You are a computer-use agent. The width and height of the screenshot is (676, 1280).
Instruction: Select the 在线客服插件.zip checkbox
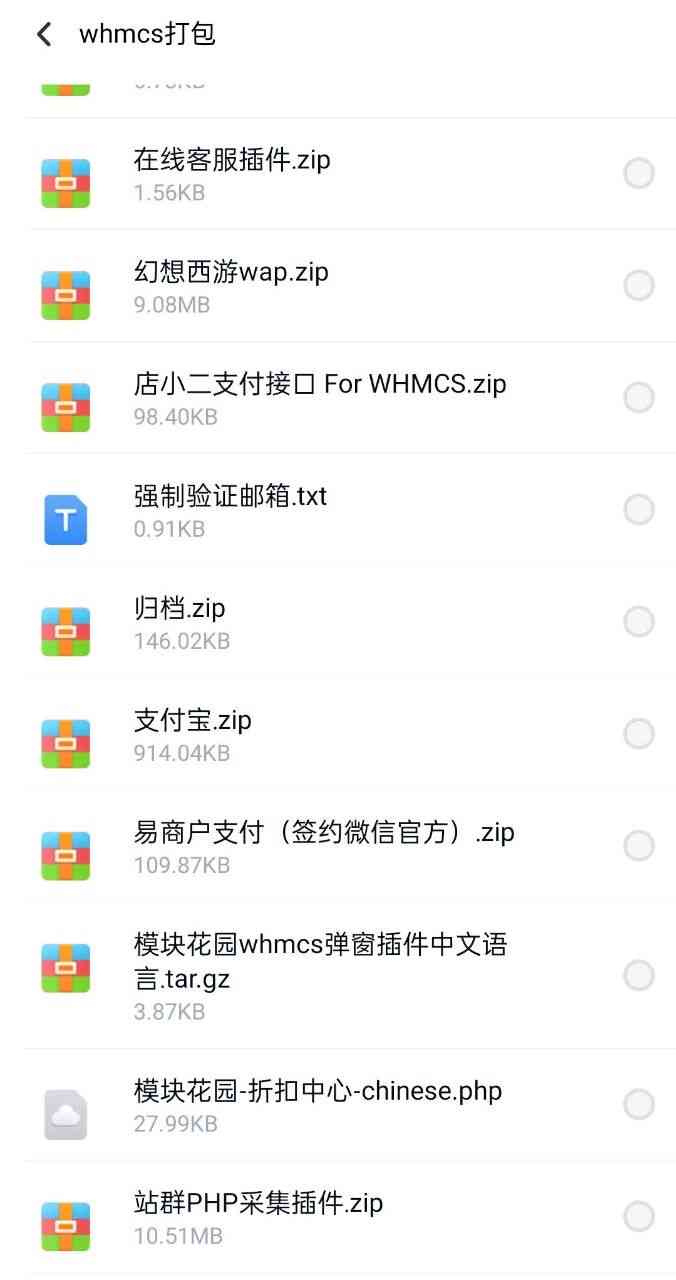(639, 174)
